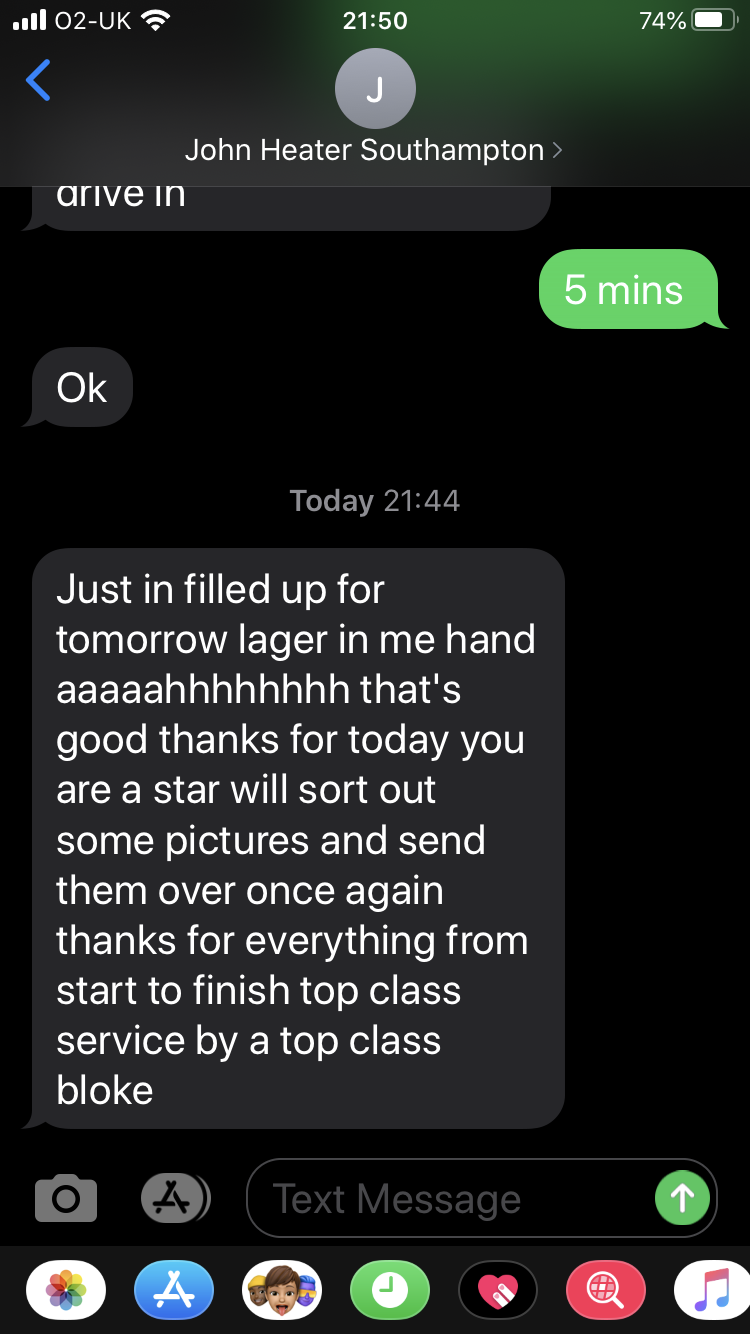Open the Photos iMessage app

coord(66,1291)
